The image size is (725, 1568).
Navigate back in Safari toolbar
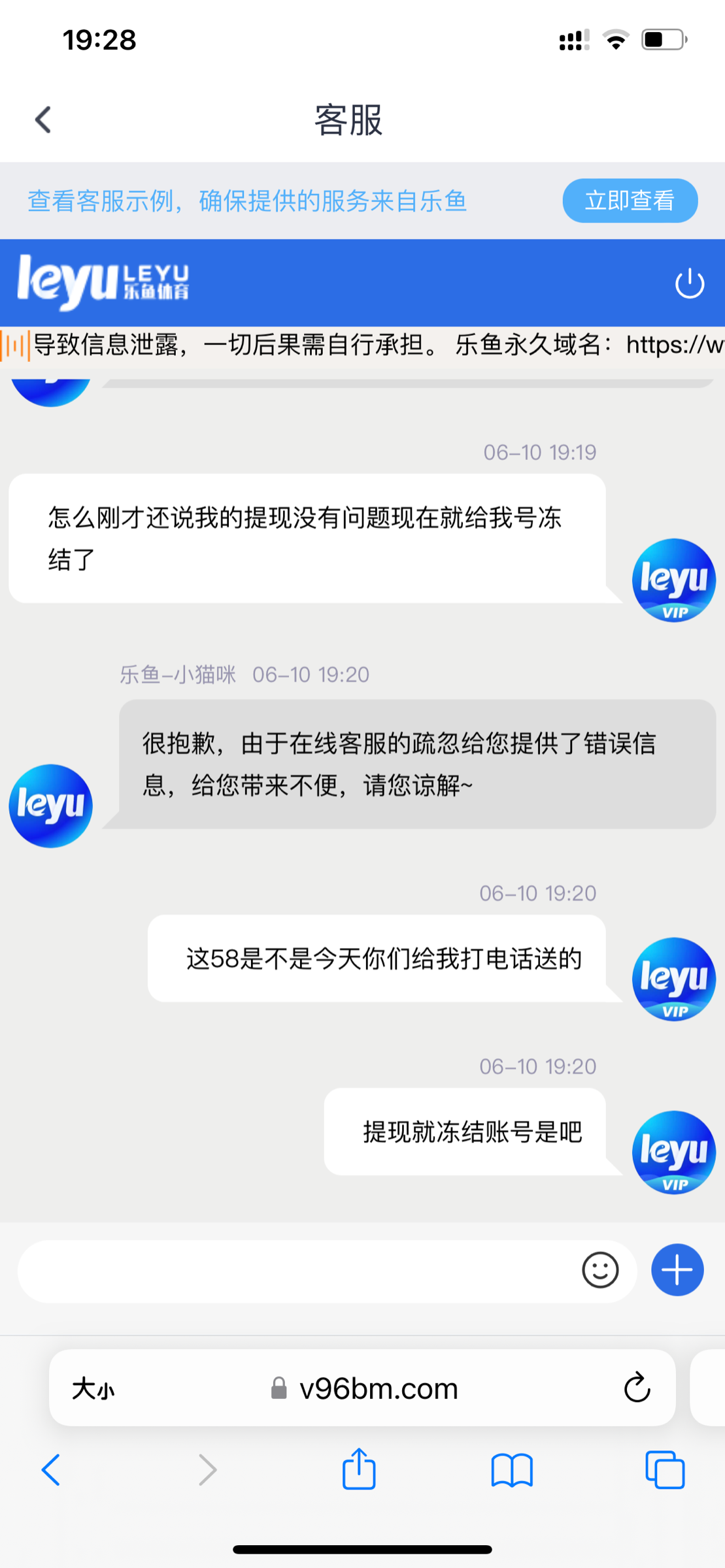[51, 1470]
